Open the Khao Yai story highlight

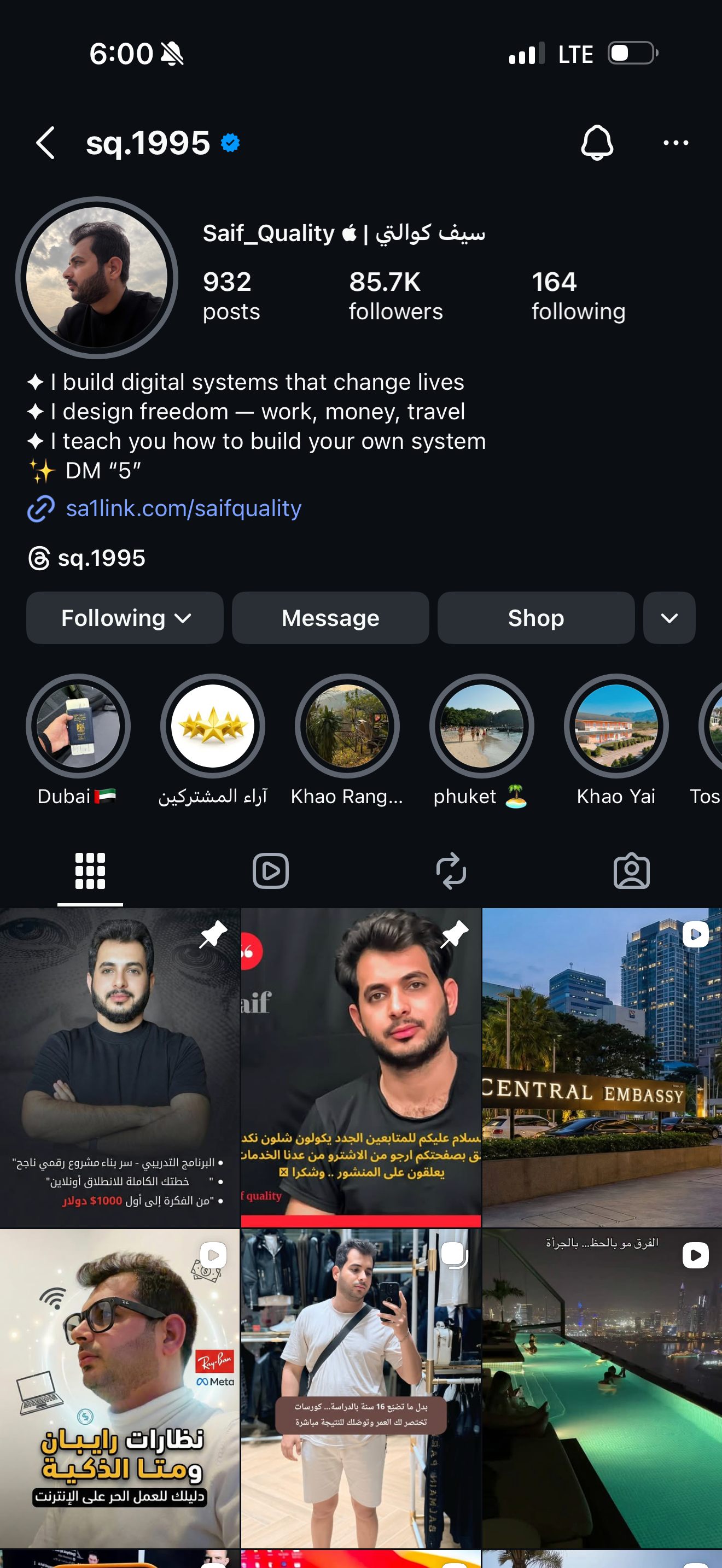pyautogui.click(x=616, y=726)
